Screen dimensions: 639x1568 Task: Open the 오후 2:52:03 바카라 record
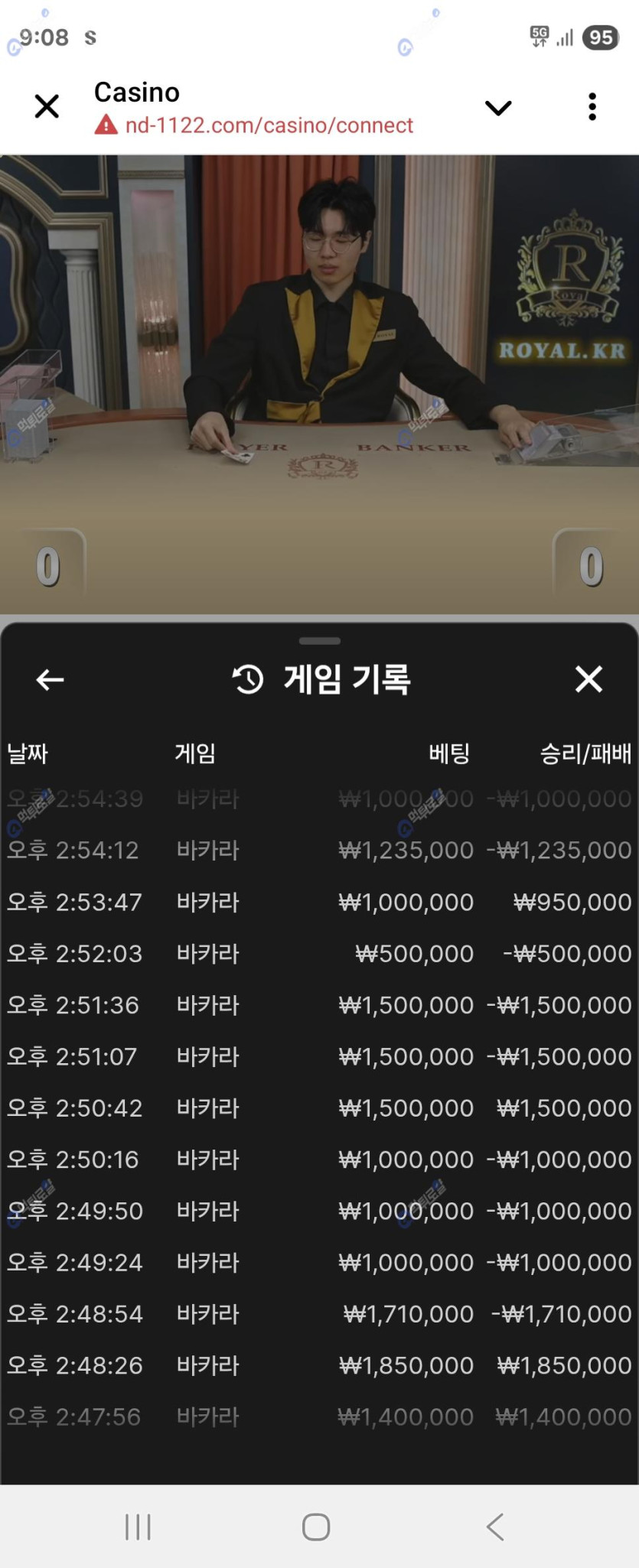(x=319, y=953)
